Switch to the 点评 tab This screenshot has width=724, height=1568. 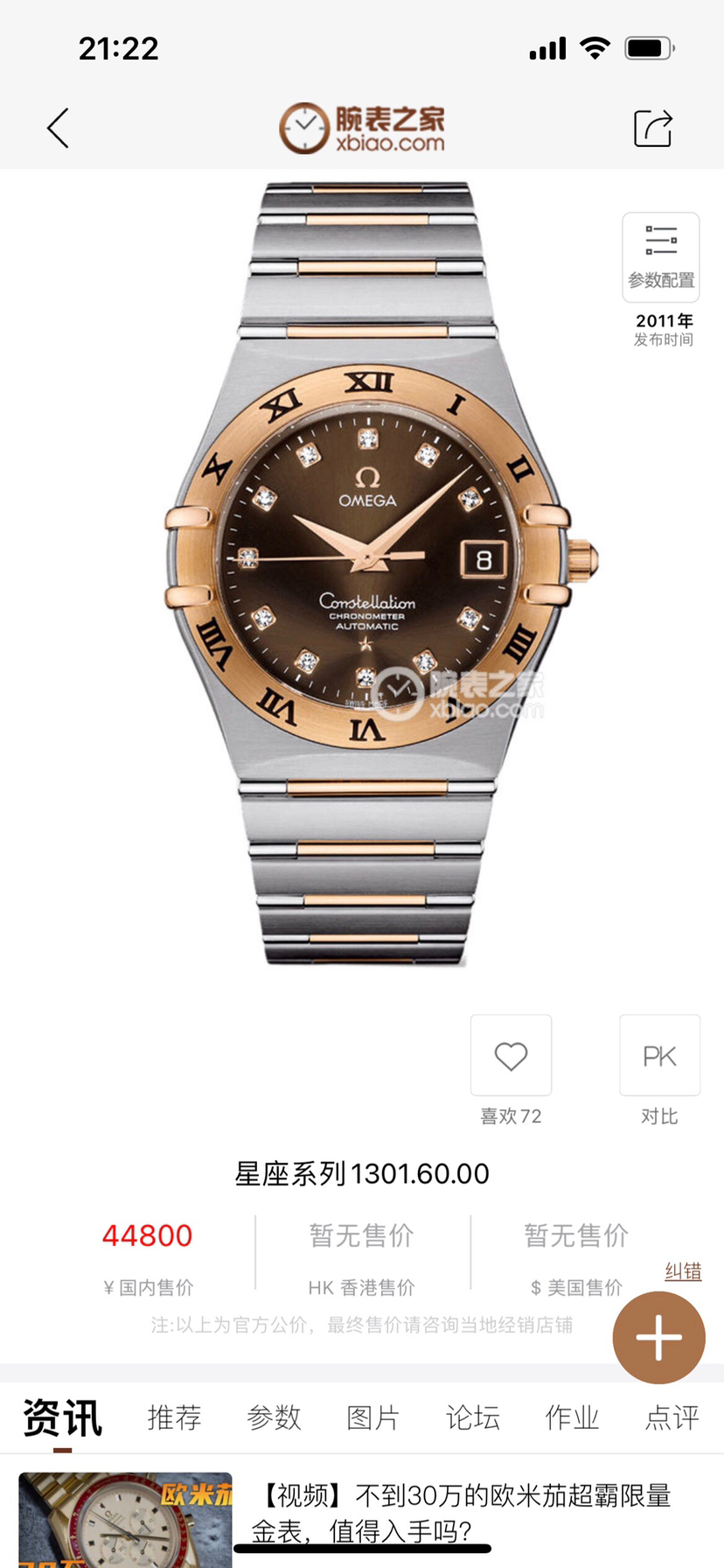(672, 1417)
